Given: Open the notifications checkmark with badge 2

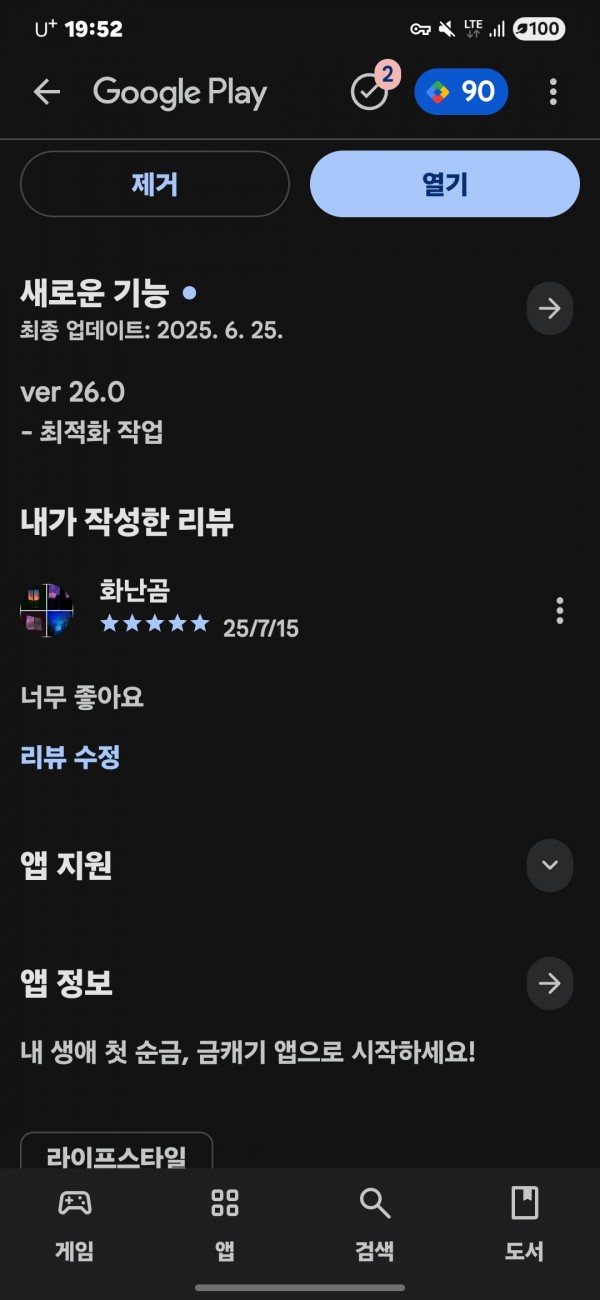Looking at the screenshot, I should [371, 90].
